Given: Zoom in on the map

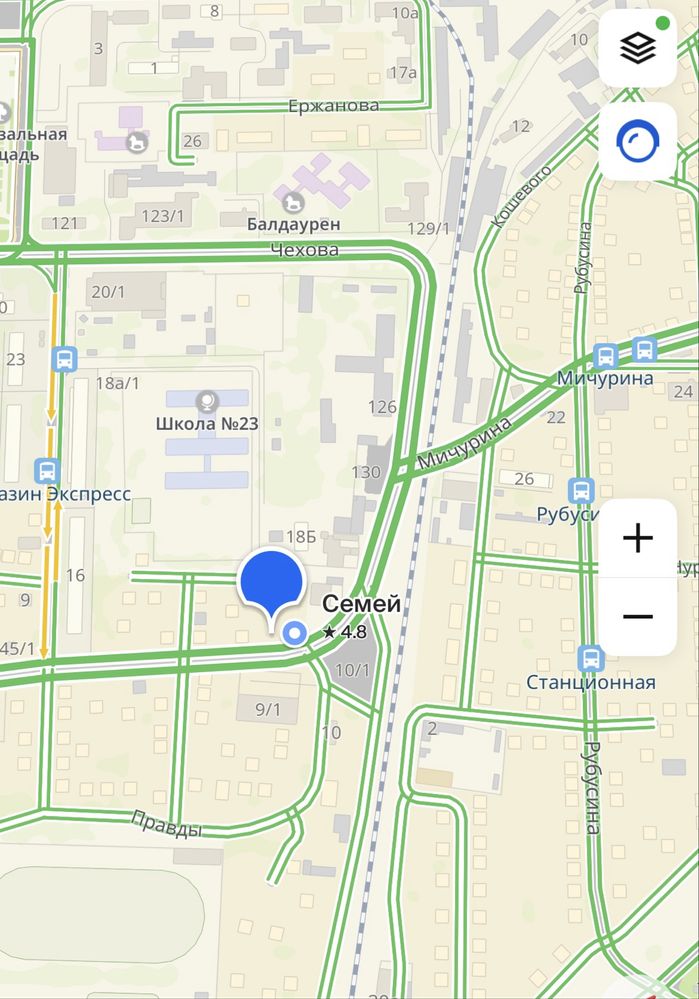Looking at the screenshot, I should [x=638, y=539].
